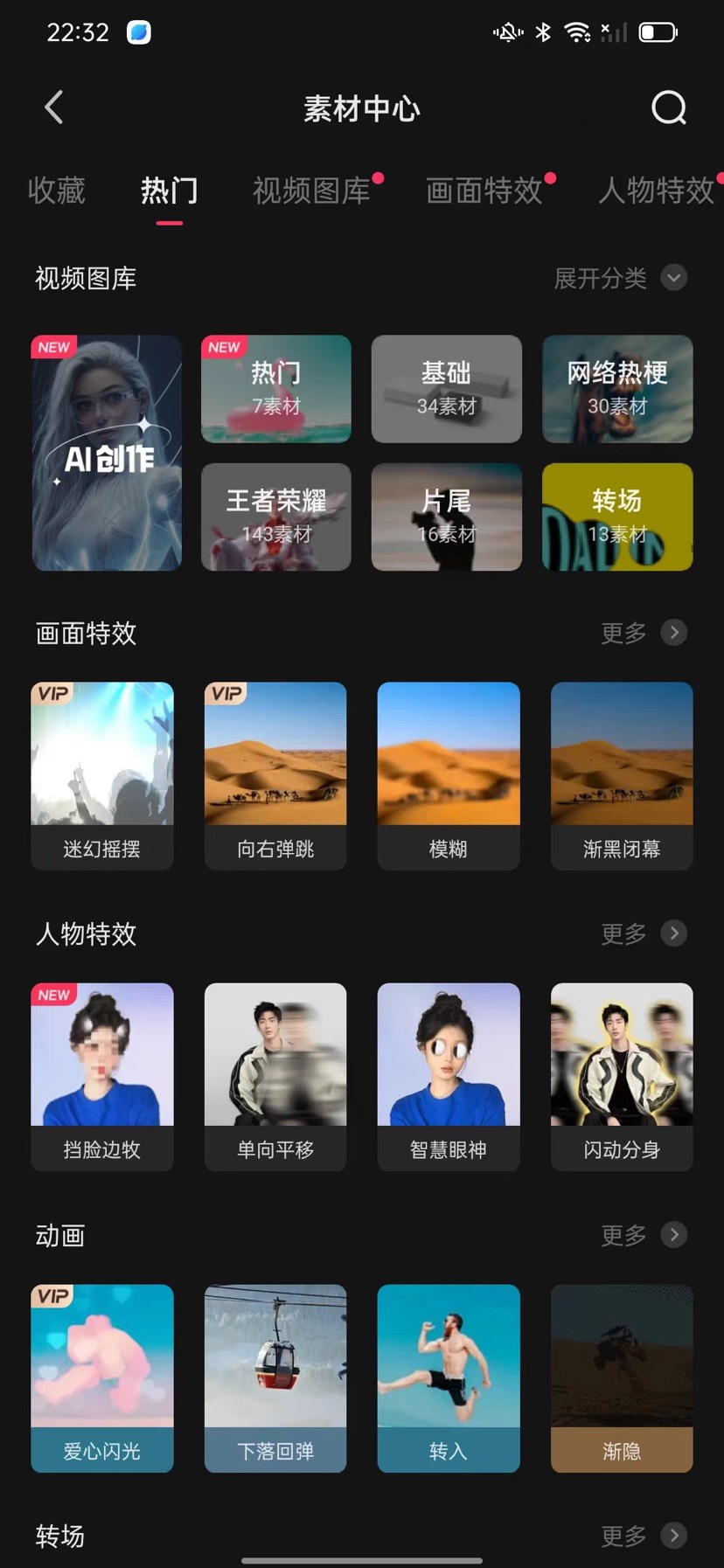
Task: Open the 片尾 16素材 category
Action: [x=446, y=517]
